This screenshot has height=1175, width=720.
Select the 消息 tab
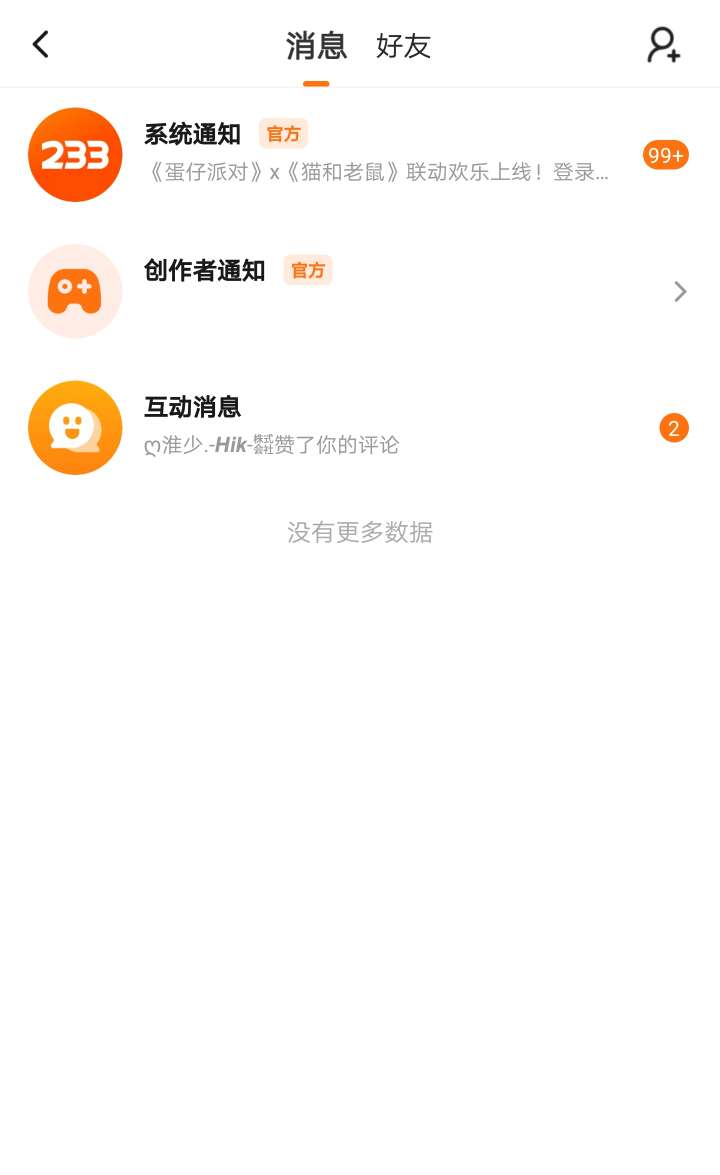click(316, 46)
